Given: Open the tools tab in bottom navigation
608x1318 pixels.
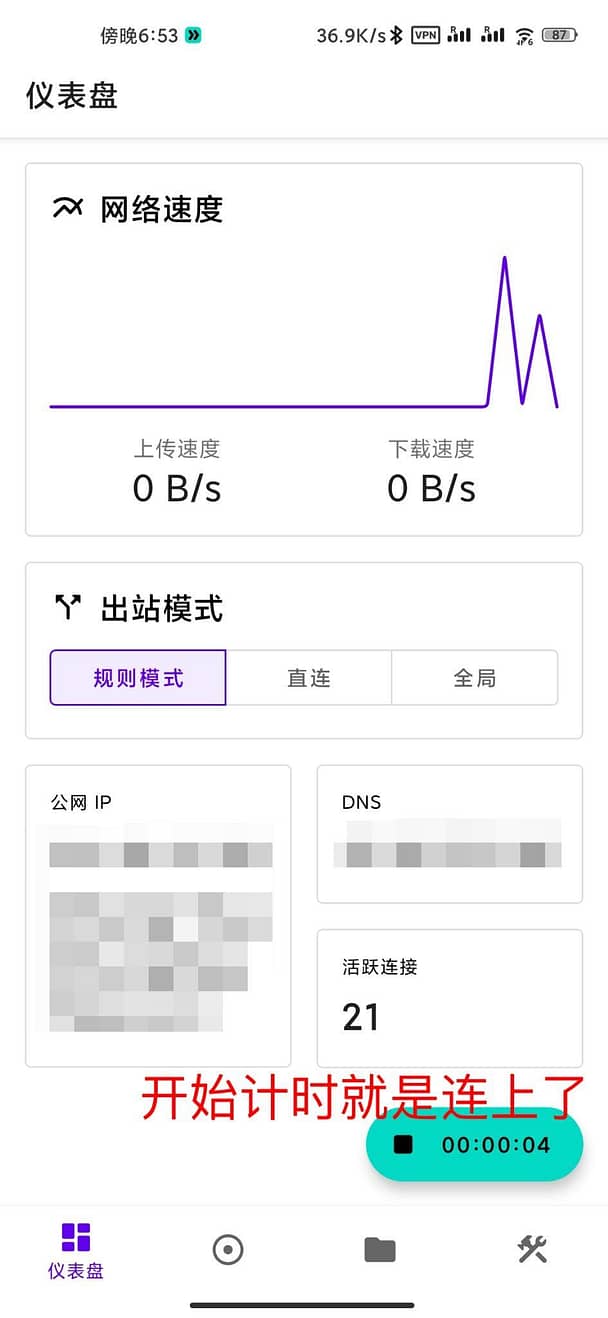Looking at the screenshot, I should (532, 1249).
